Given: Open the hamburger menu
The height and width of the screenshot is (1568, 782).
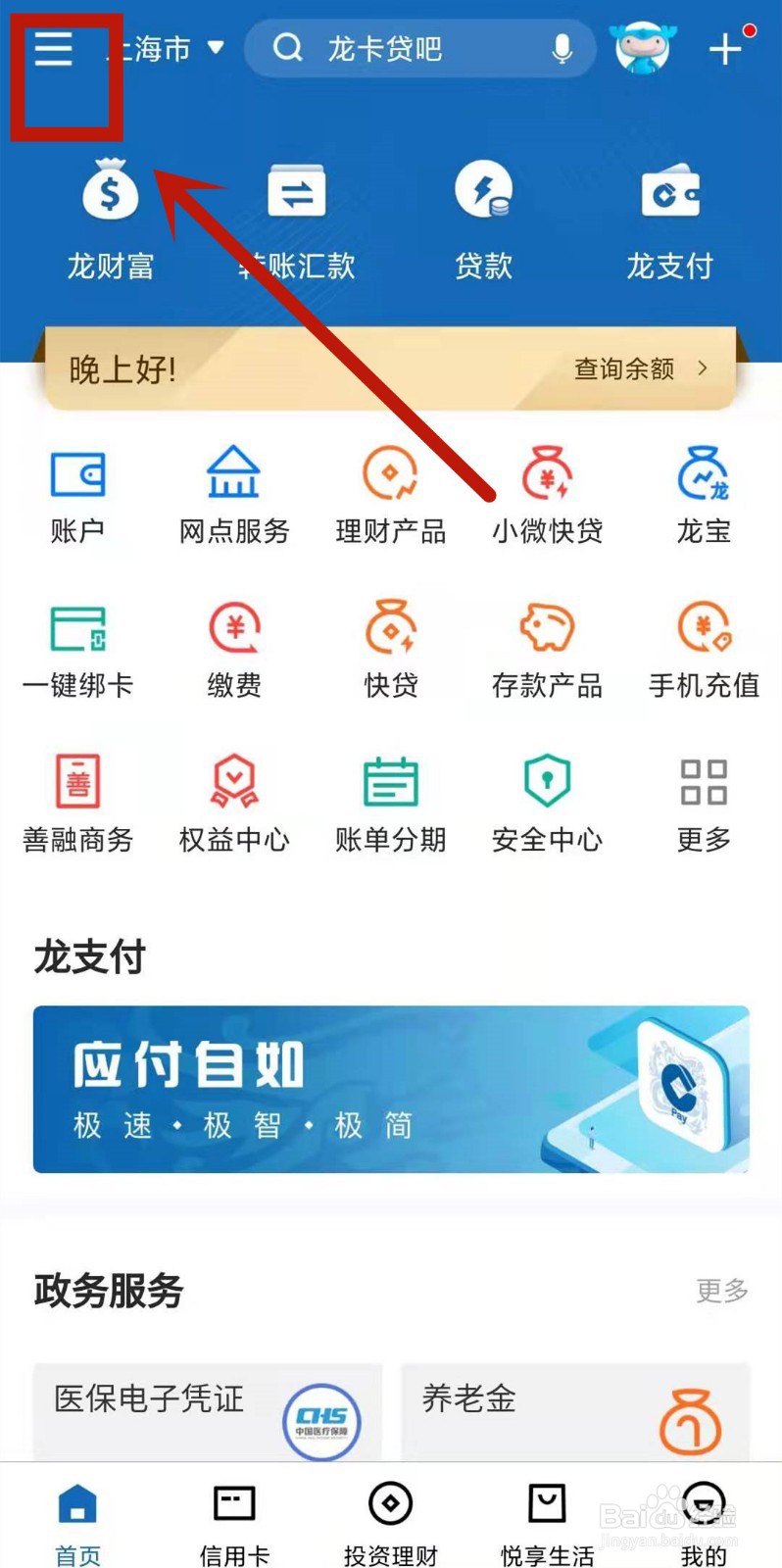Looking at the screenshot, I should pos(52,49).
